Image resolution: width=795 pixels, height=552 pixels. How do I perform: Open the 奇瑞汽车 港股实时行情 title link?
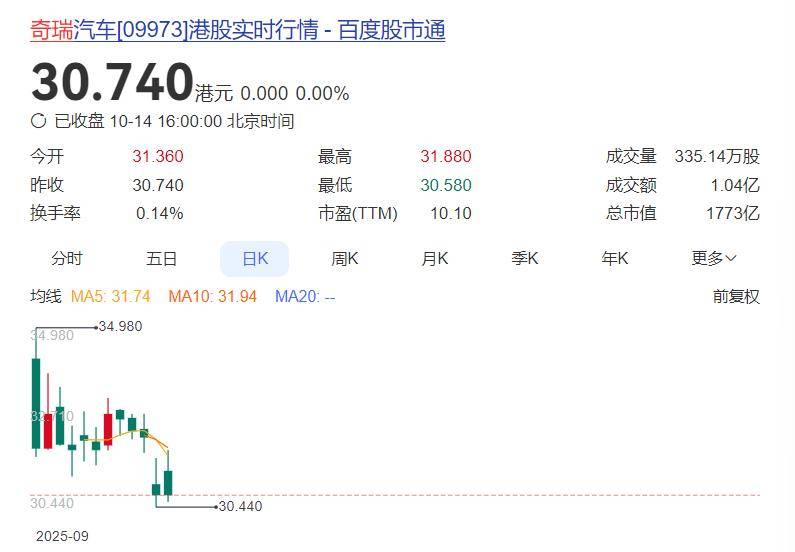[237, 30]
